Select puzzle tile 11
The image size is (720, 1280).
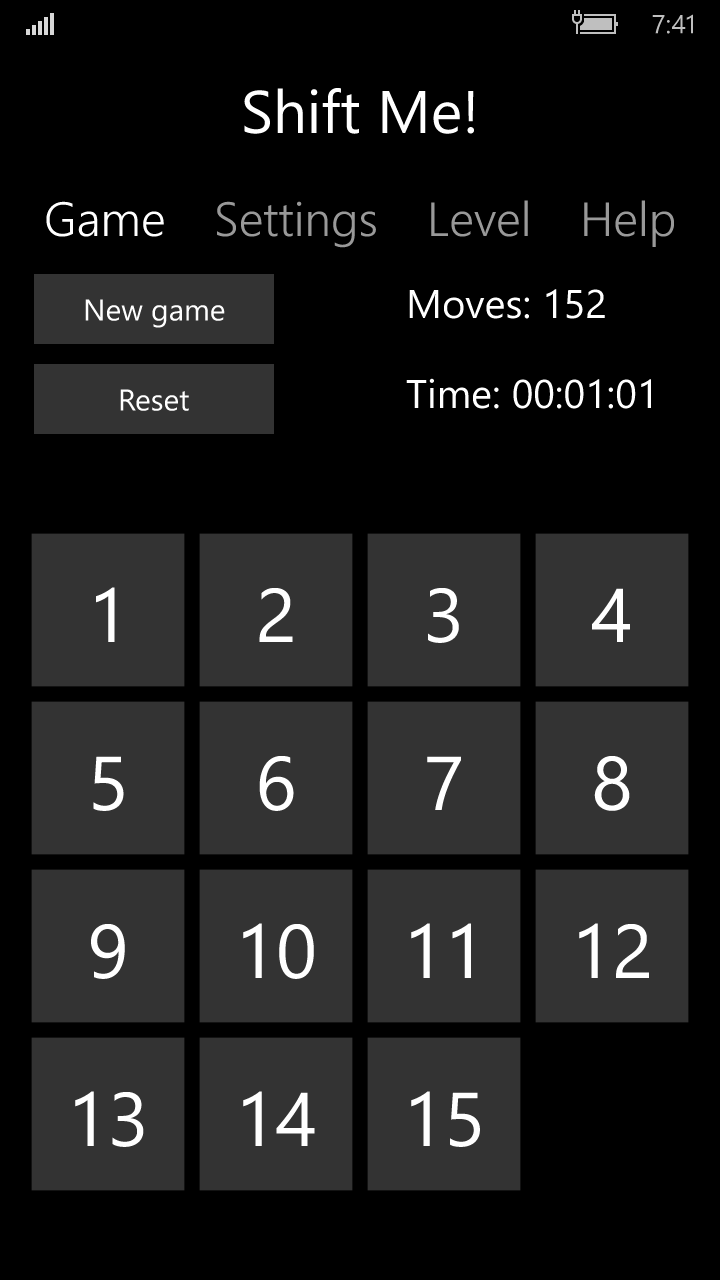444,946
